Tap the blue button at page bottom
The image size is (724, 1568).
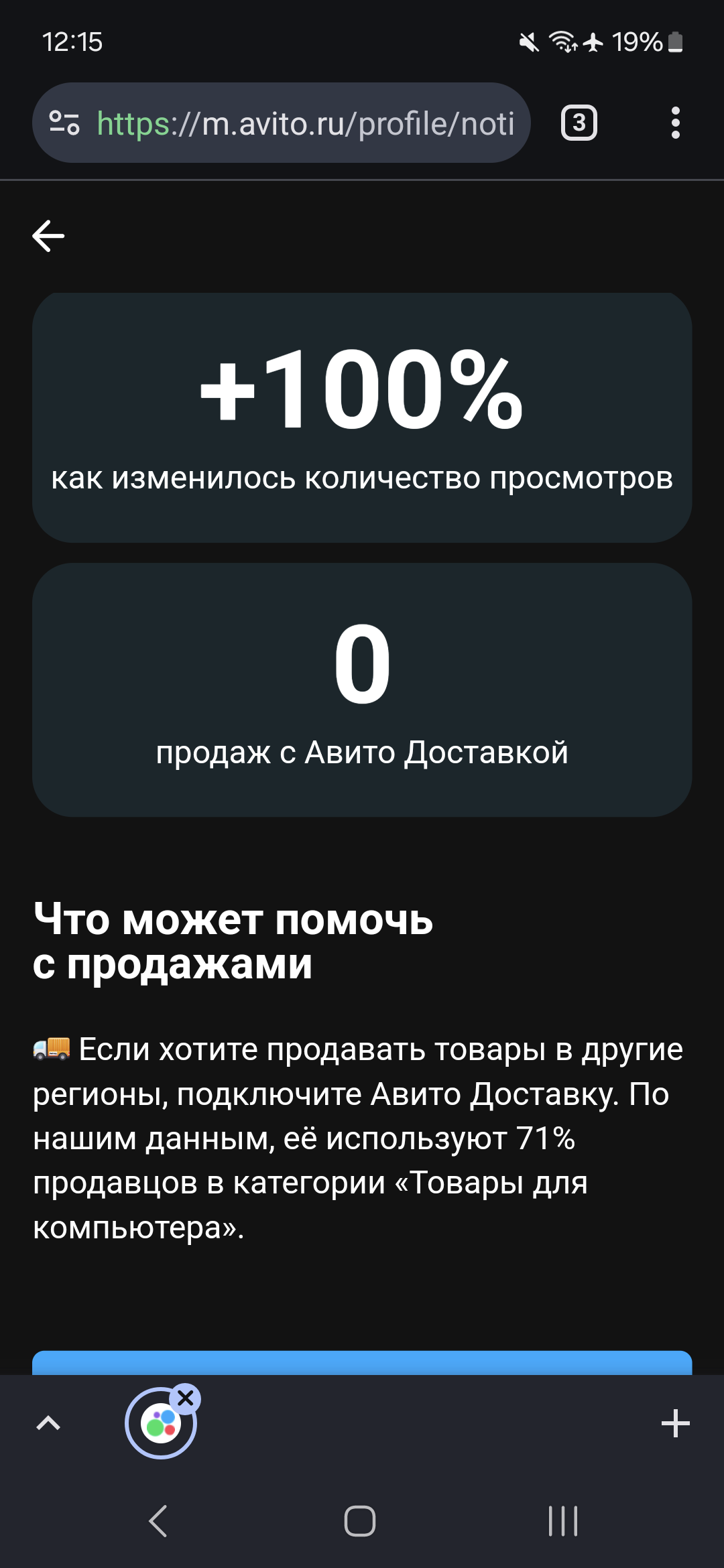pos(362,1363)
